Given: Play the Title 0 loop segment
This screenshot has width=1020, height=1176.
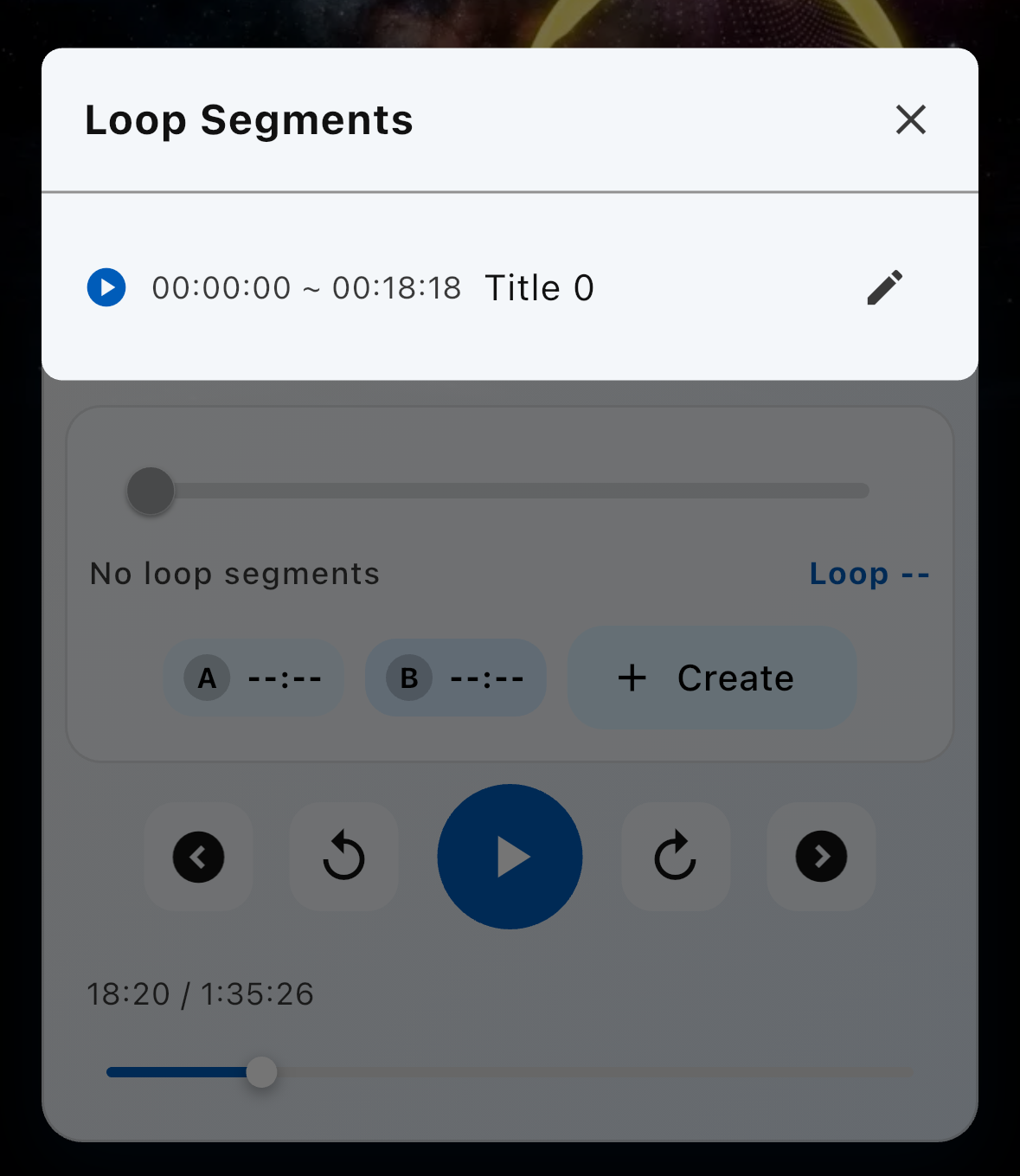Looking at the screenshot, I should click(106, 287).
